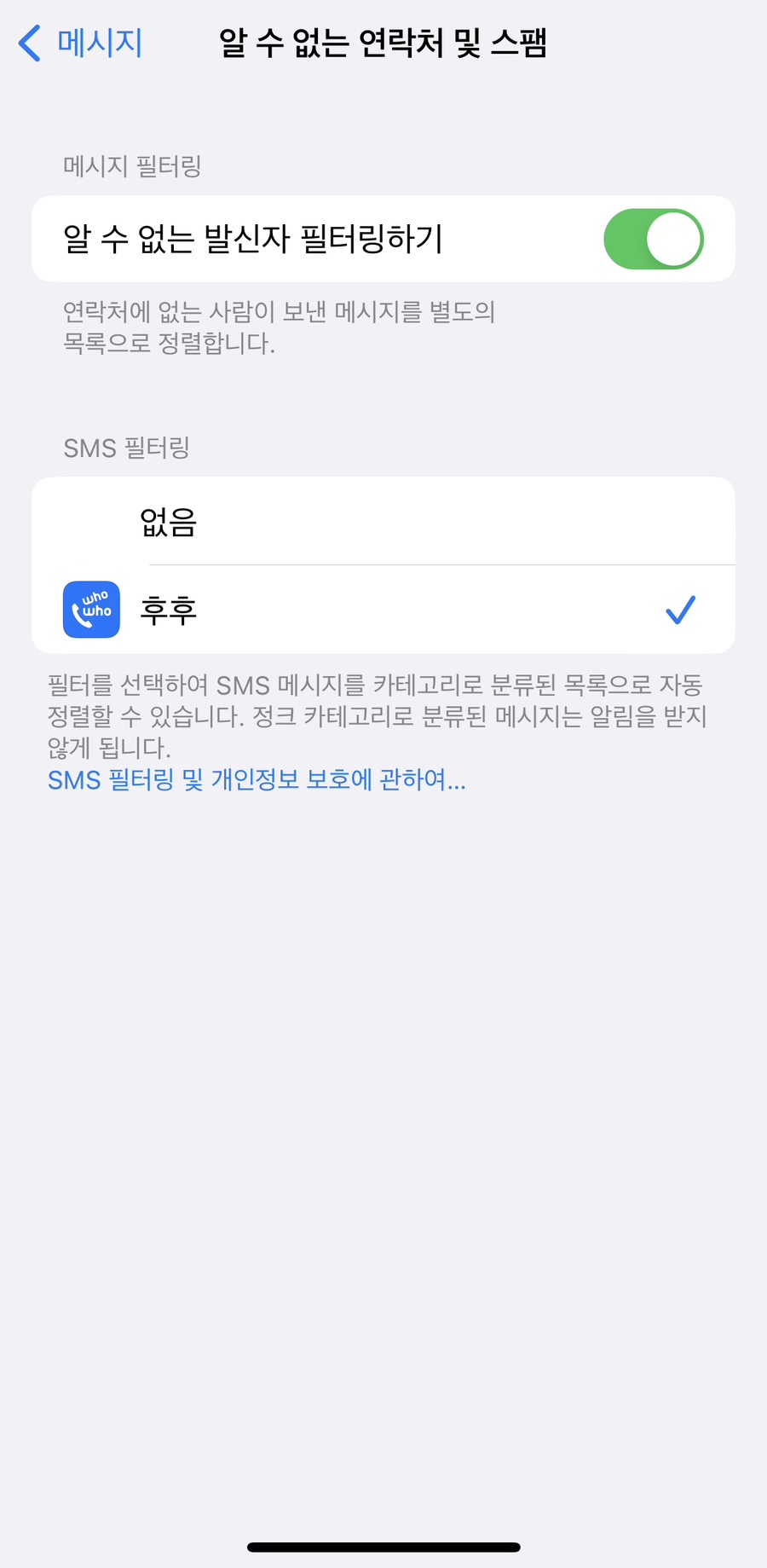Open the SMS 필터링 및 개인정보 보호에 관하여 link
Image resolution: width=767 pixels, height=1568 pixels.
click(257, 779)
